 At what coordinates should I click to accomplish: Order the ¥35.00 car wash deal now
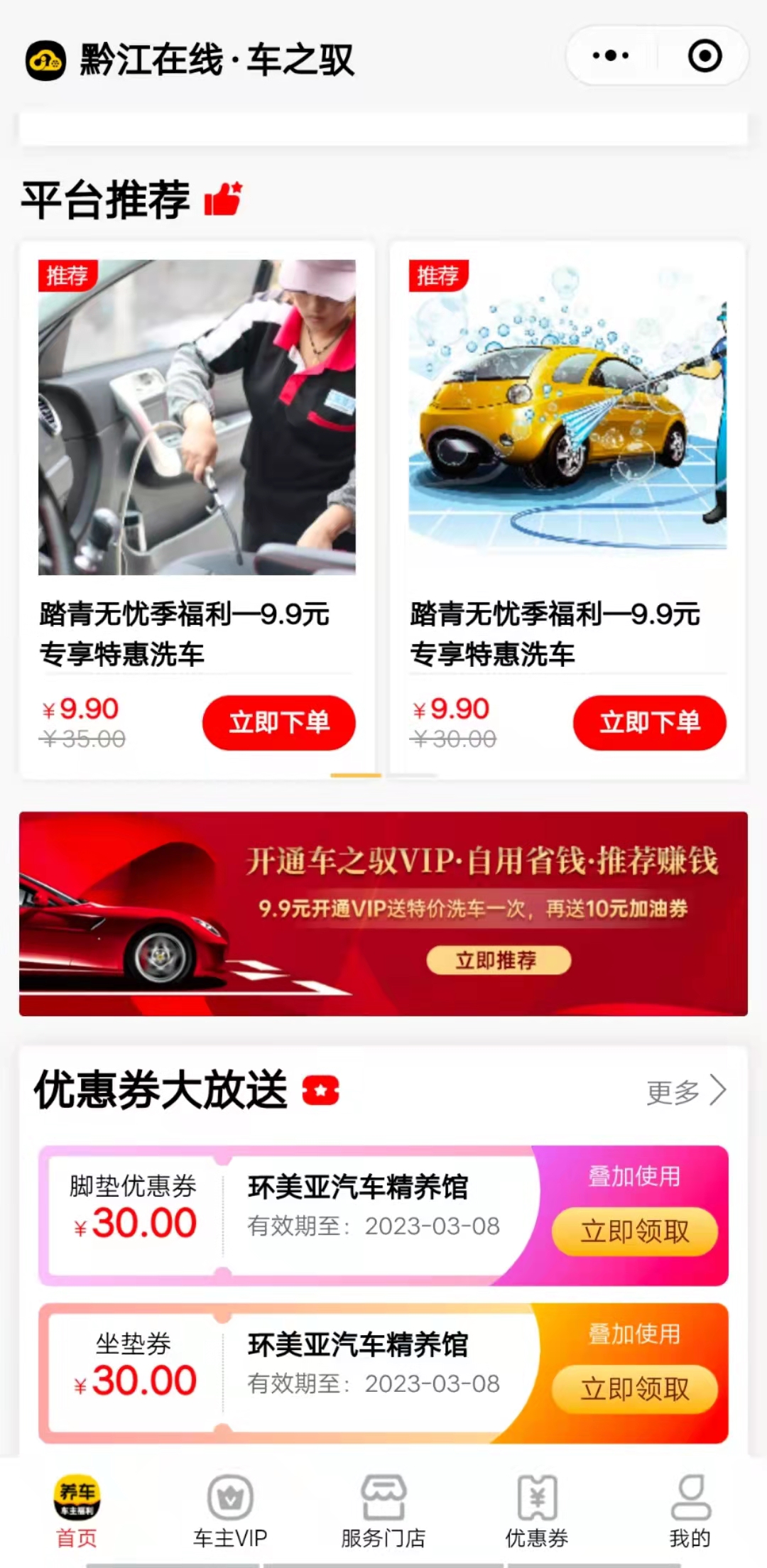(x=279, y=723)
